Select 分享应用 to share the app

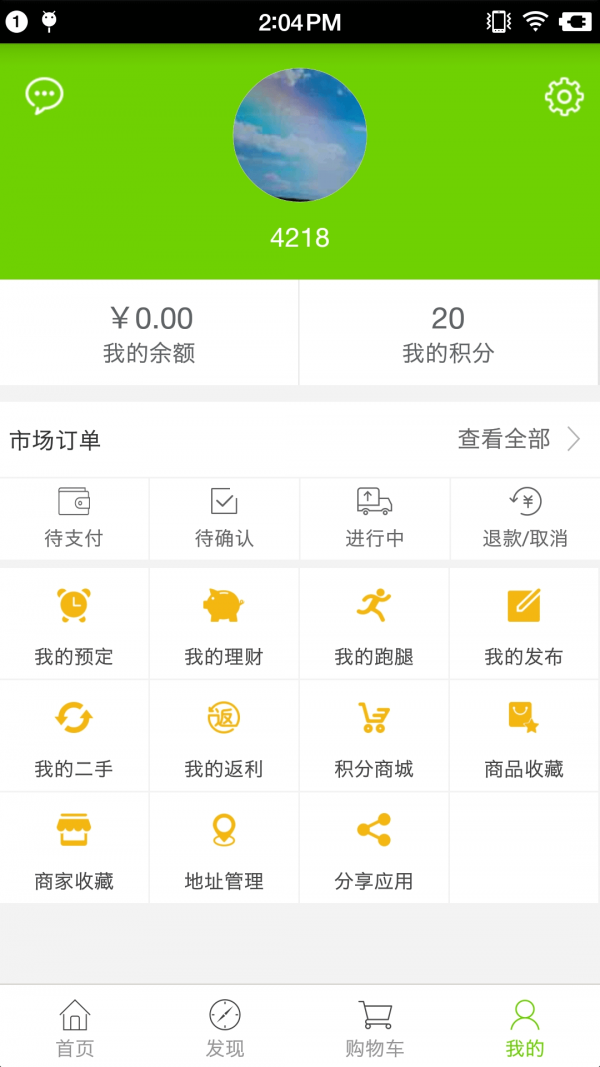coord(374,848)
